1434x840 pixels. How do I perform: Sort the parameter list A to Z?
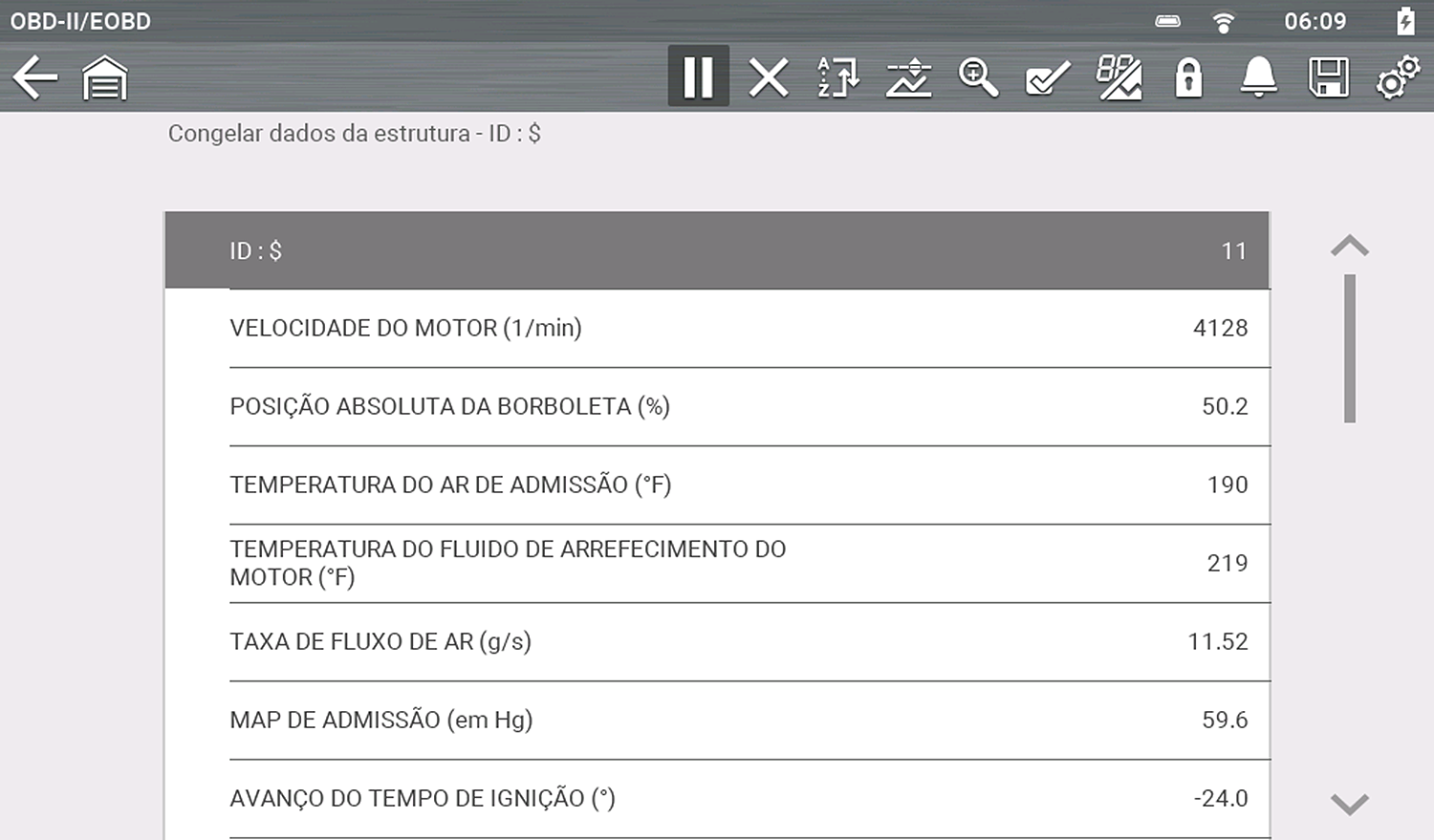pyautogui.click(x=838, y=77)
